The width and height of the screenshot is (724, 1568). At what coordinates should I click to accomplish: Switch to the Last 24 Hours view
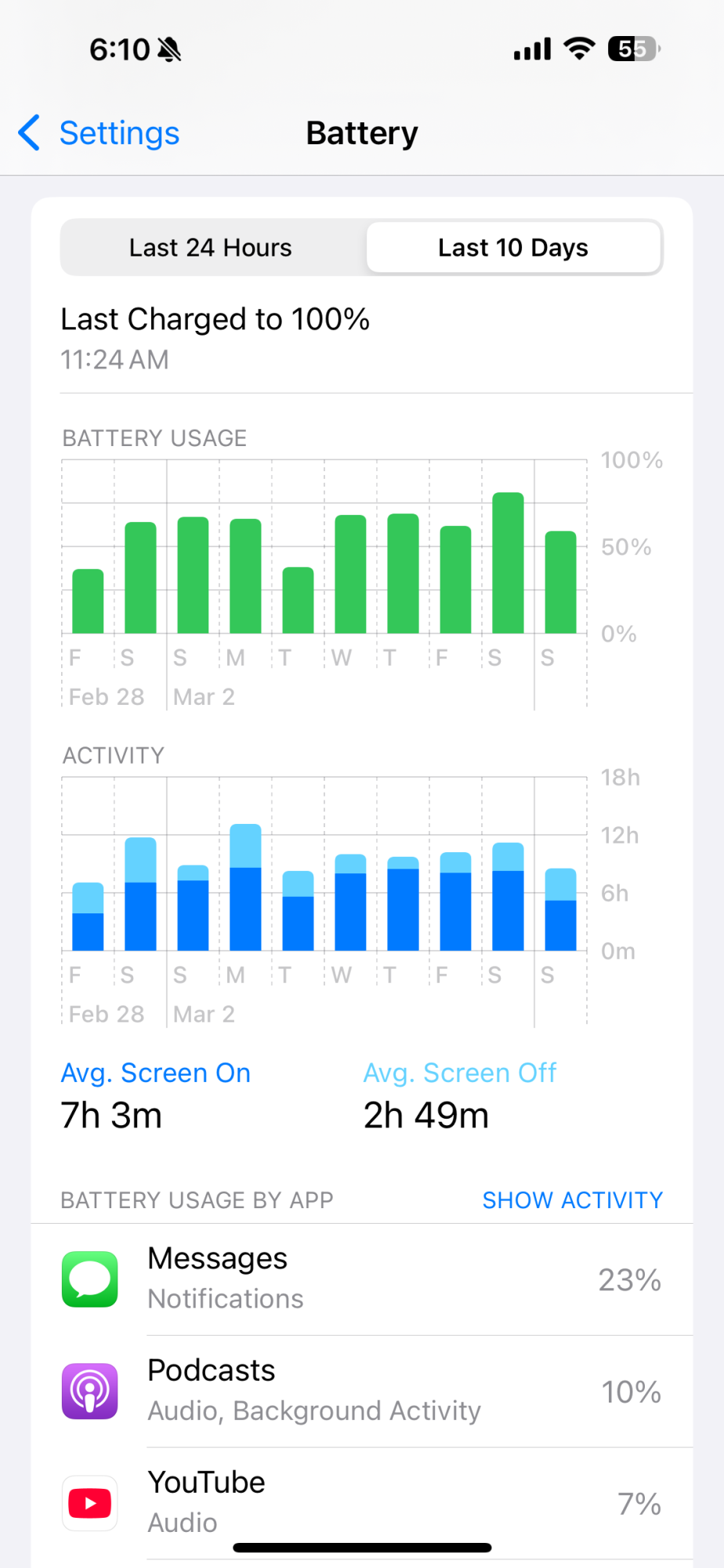tap(211, 248)
